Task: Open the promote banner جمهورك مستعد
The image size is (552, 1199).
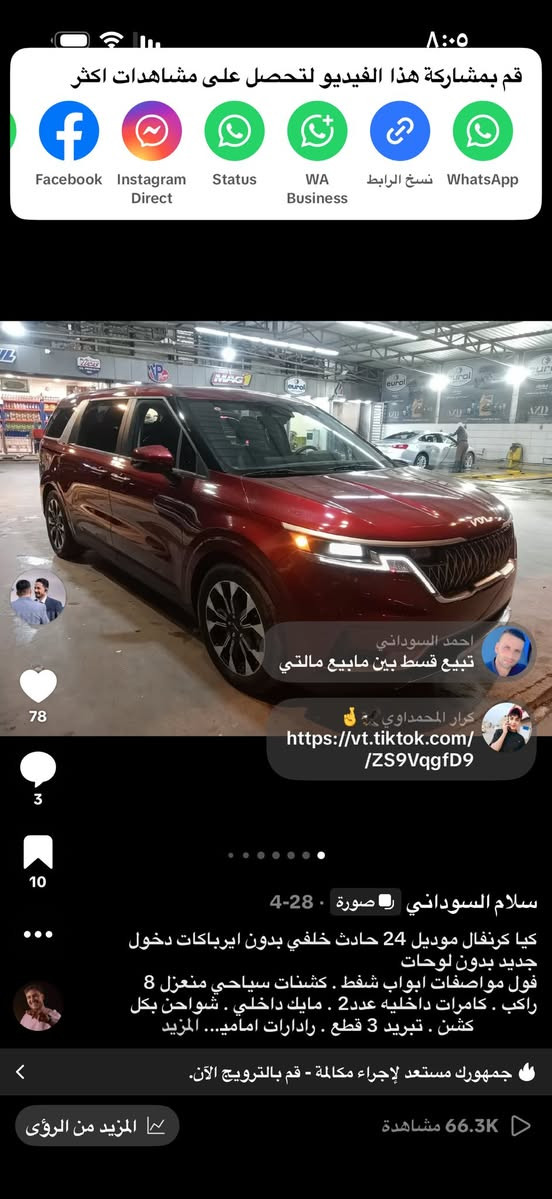Action: pos(276,1072)
